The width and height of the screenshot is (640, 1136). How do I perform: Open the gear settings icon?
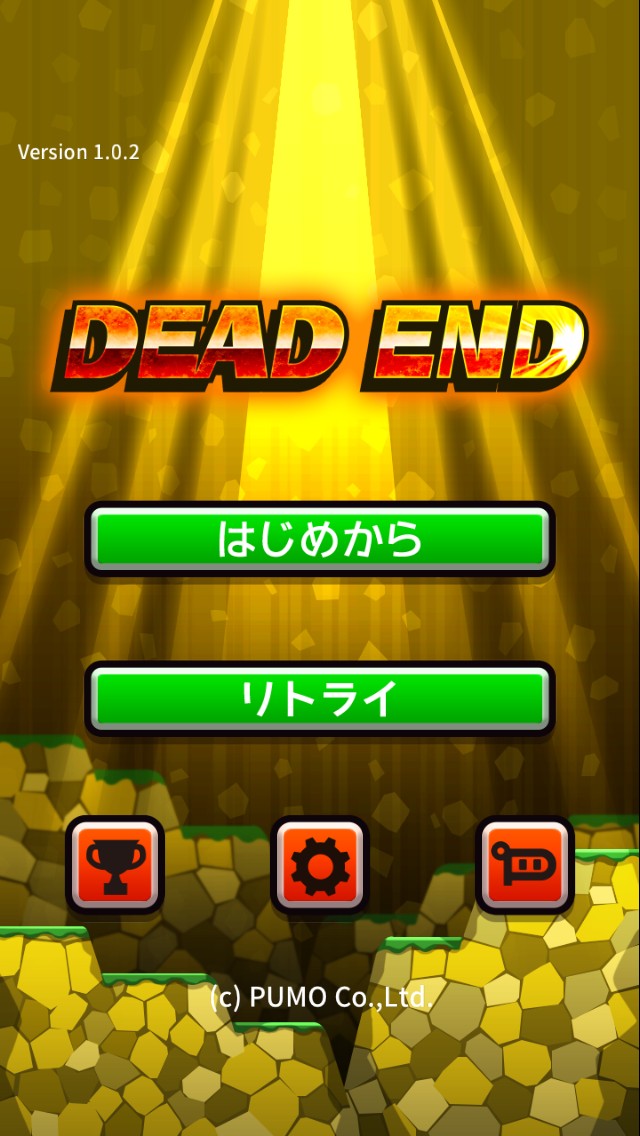320,865
